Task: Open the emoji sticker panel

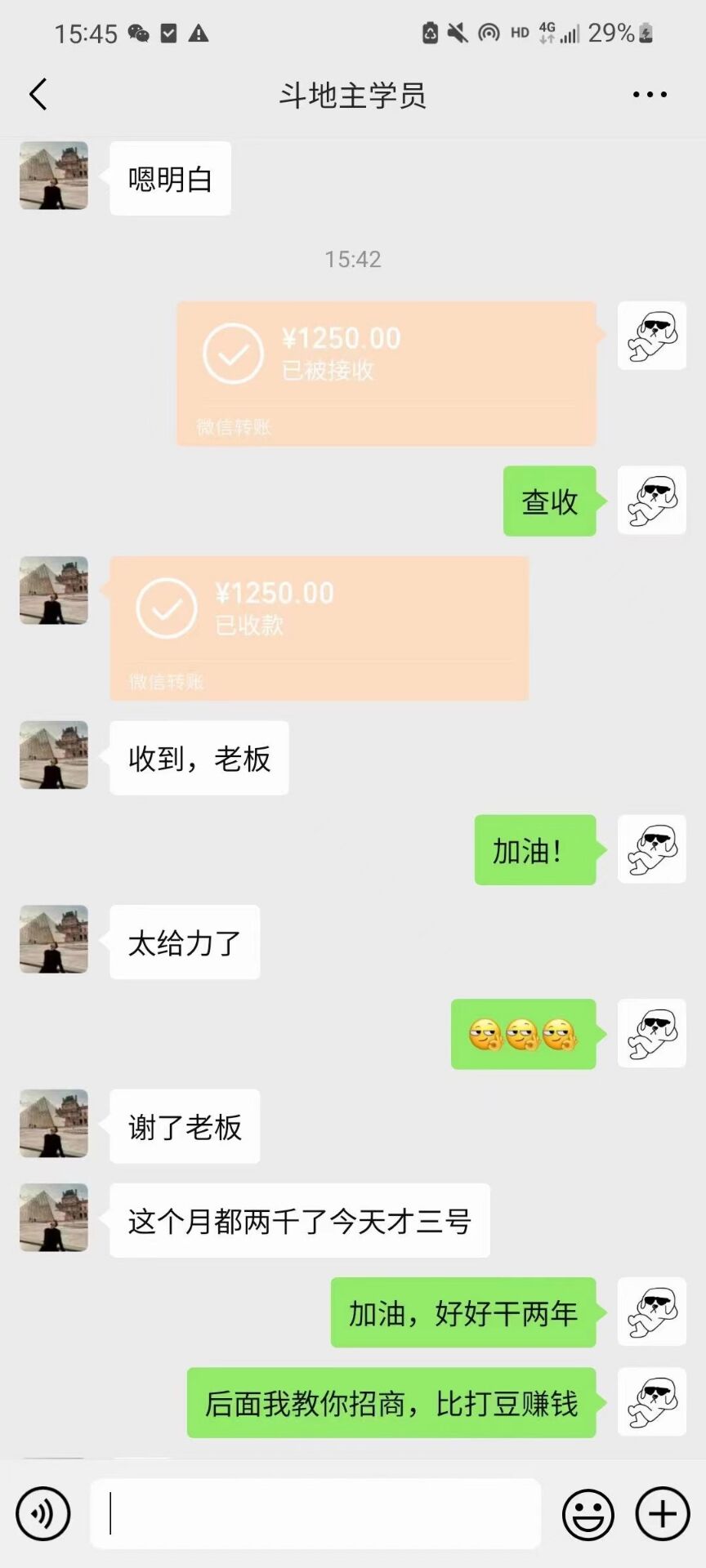Action: pyautogui.click(x=588, y=1514)
